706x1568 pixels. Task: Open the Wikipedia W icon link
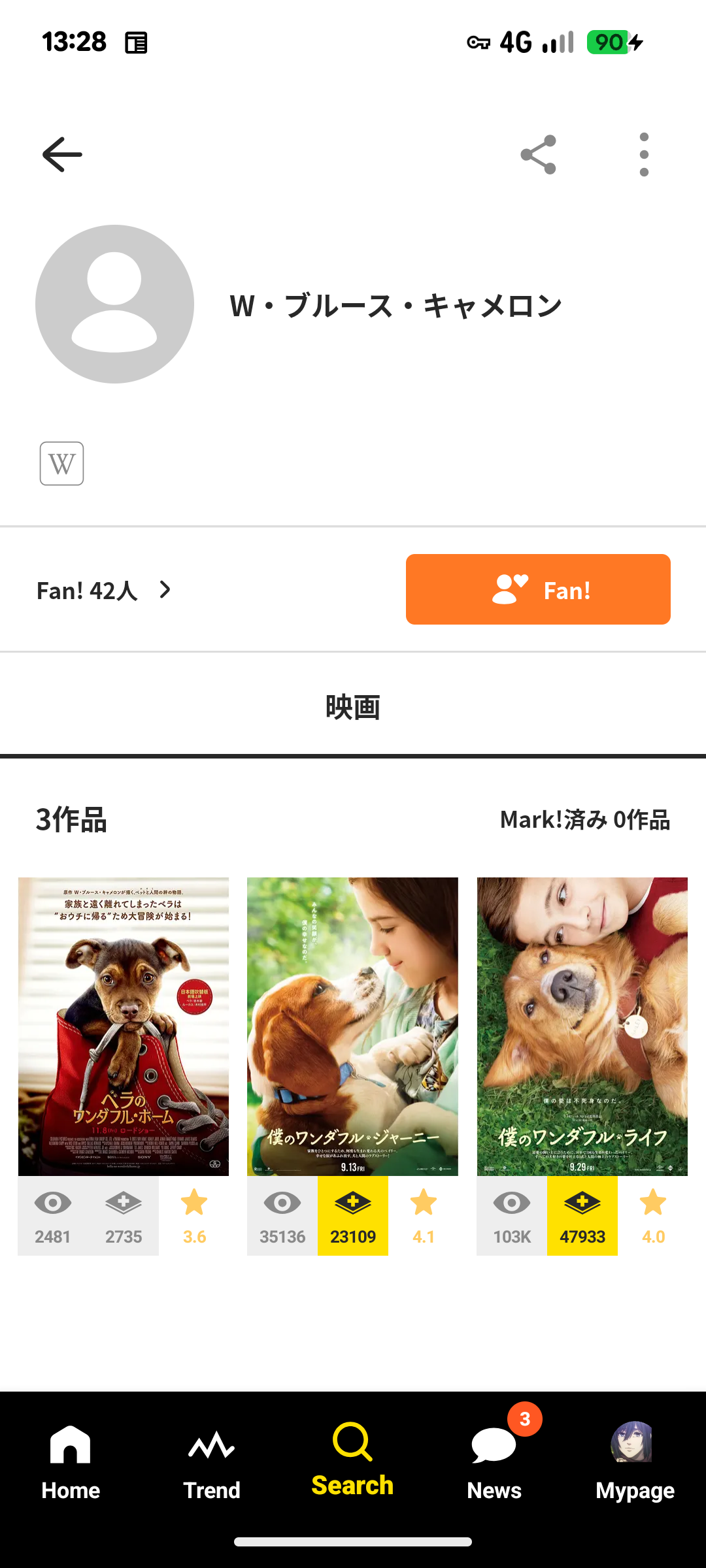(x=62, y=464)
